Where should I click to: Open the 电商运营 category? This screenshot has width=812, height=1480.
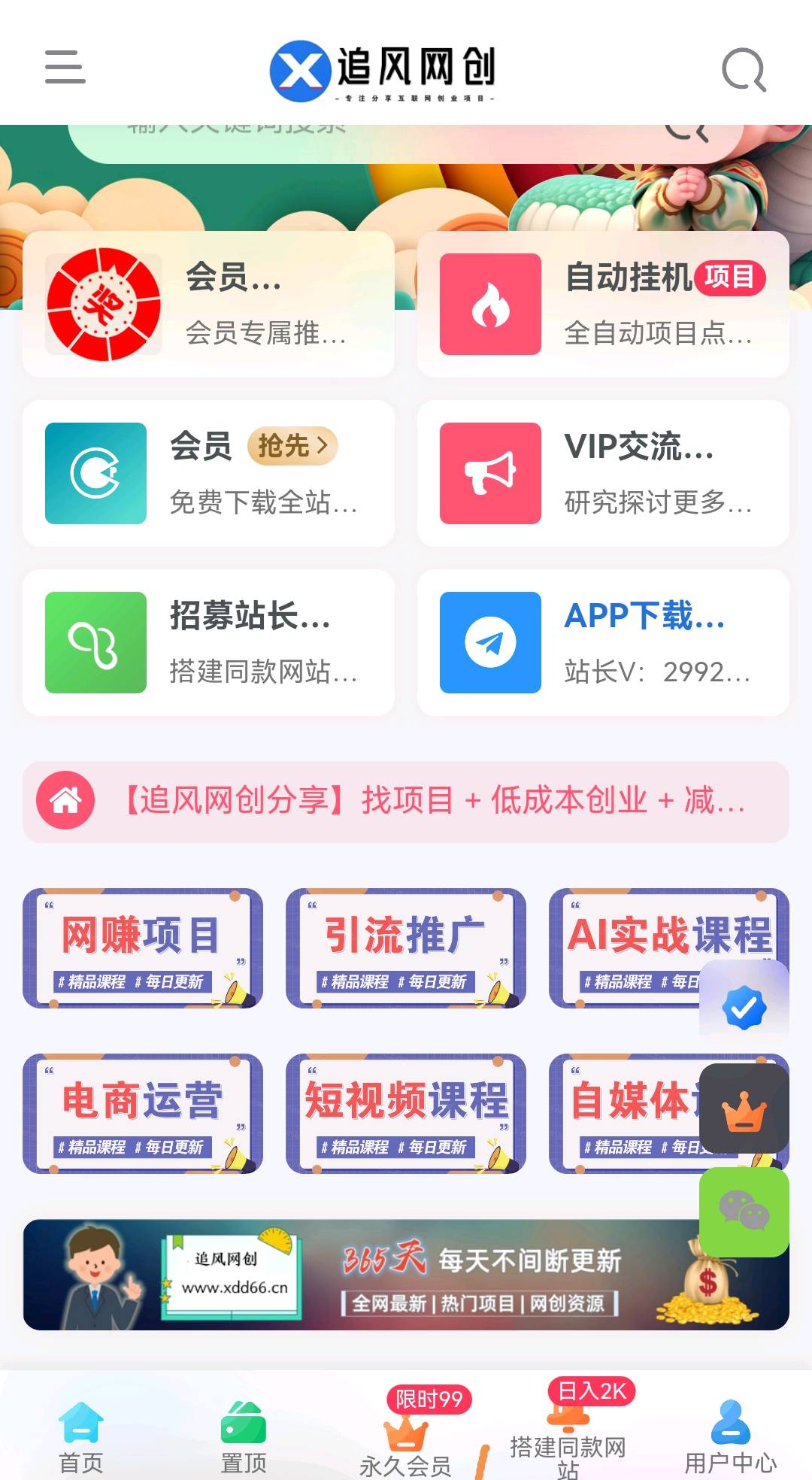143,1113
